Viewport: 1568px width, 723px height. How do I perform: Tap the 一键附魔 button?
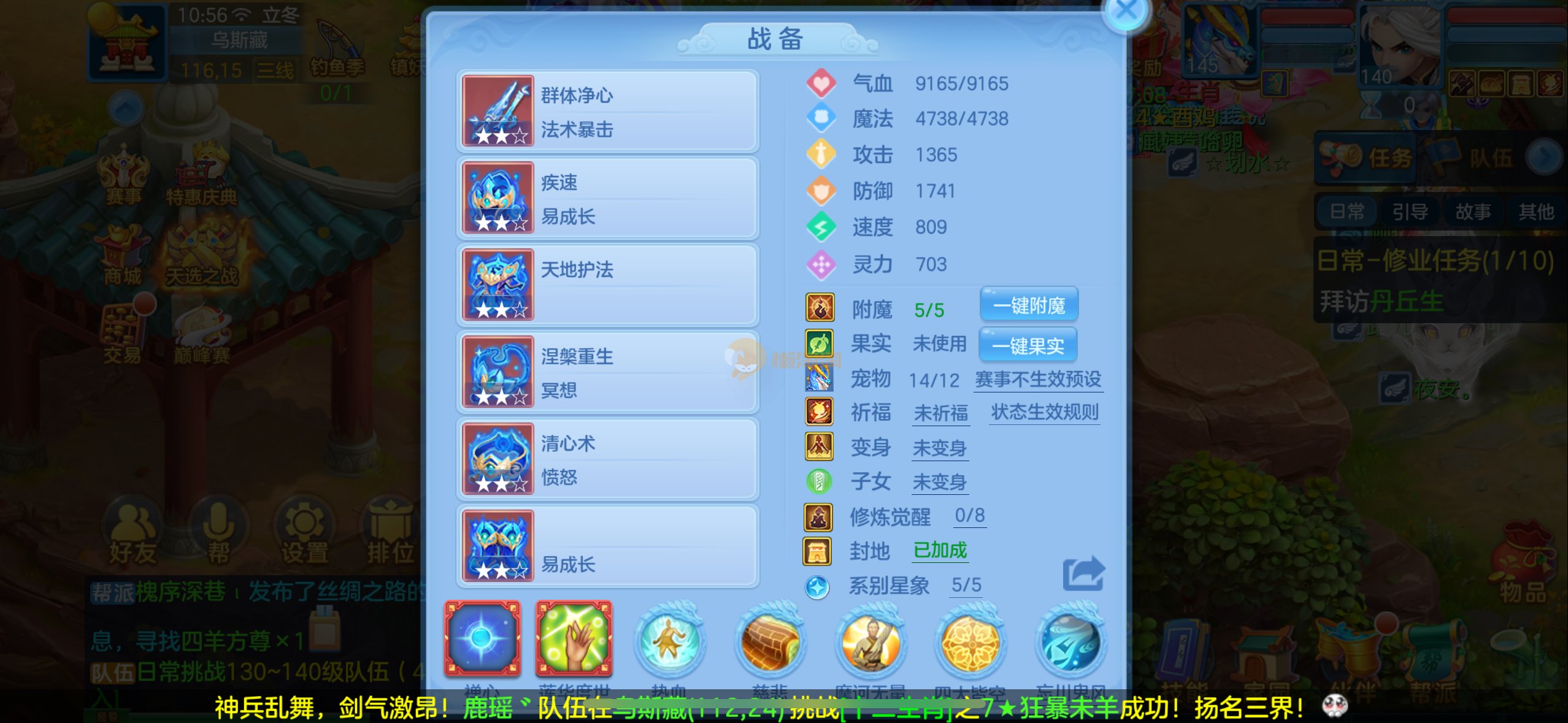coord(1029,305)
